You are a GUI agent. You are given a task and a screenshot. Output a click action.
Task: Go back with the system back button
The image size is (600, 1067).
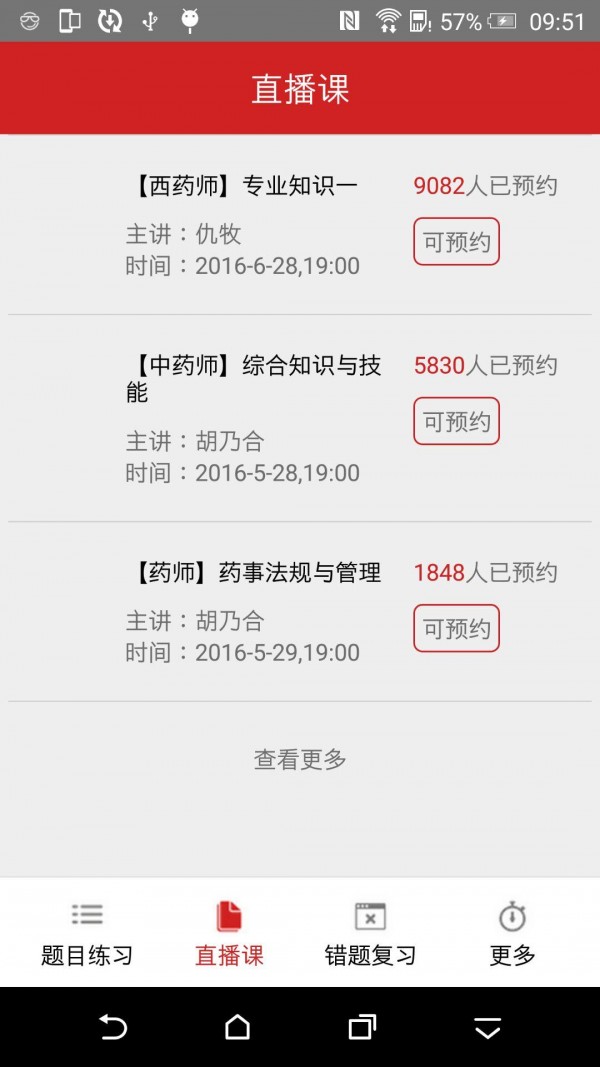click(113, 1027)
